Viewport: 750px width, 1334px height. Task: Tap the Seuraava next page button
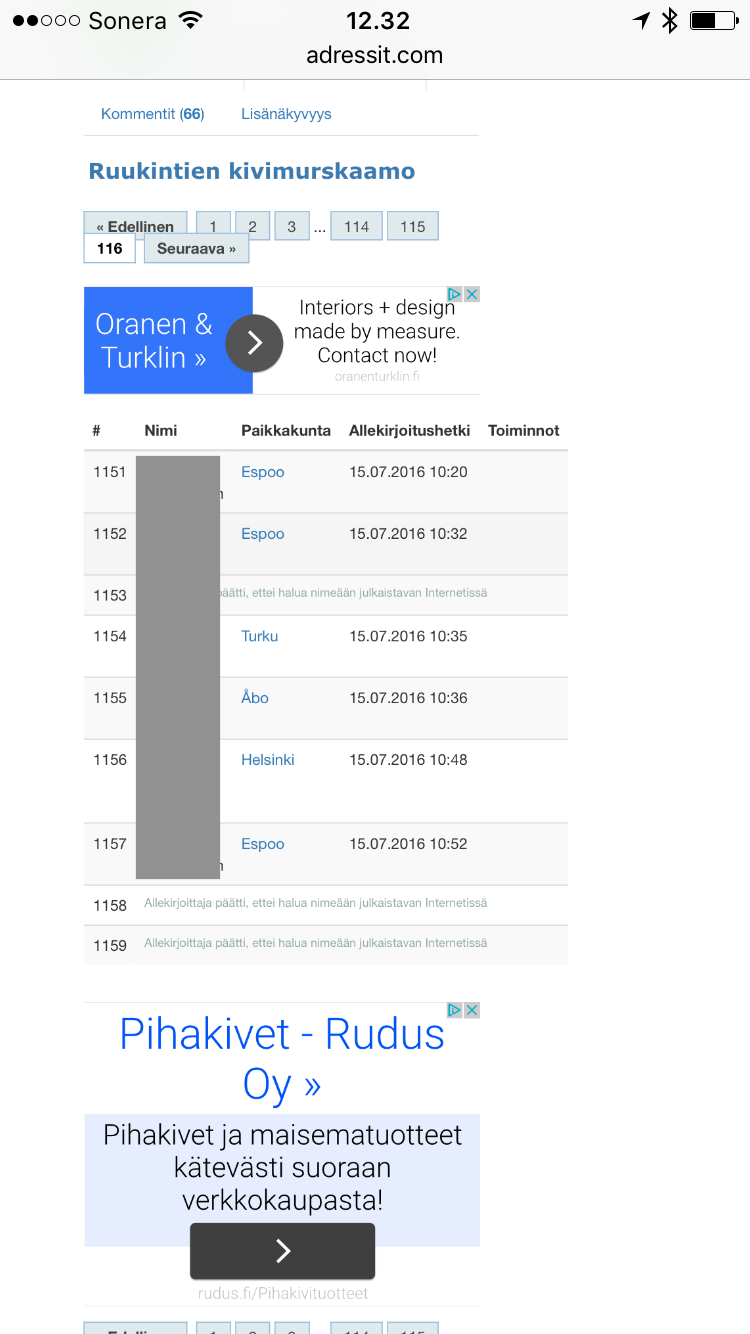[x=196, y=248]
